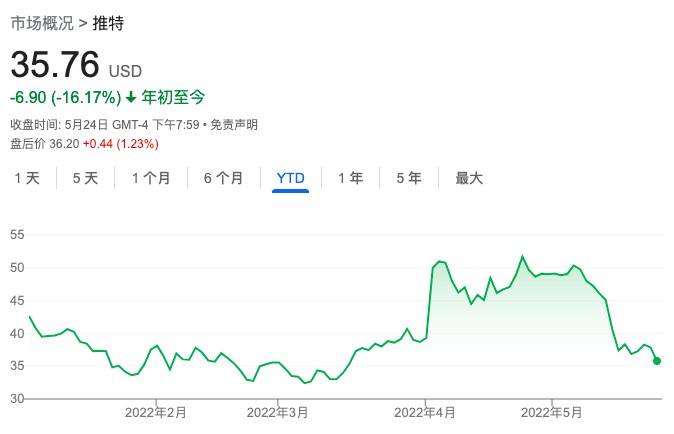The height and width of the screenshot is (434, 674).
Task: Select the 5 天 time range
Action: pos(85,178)
